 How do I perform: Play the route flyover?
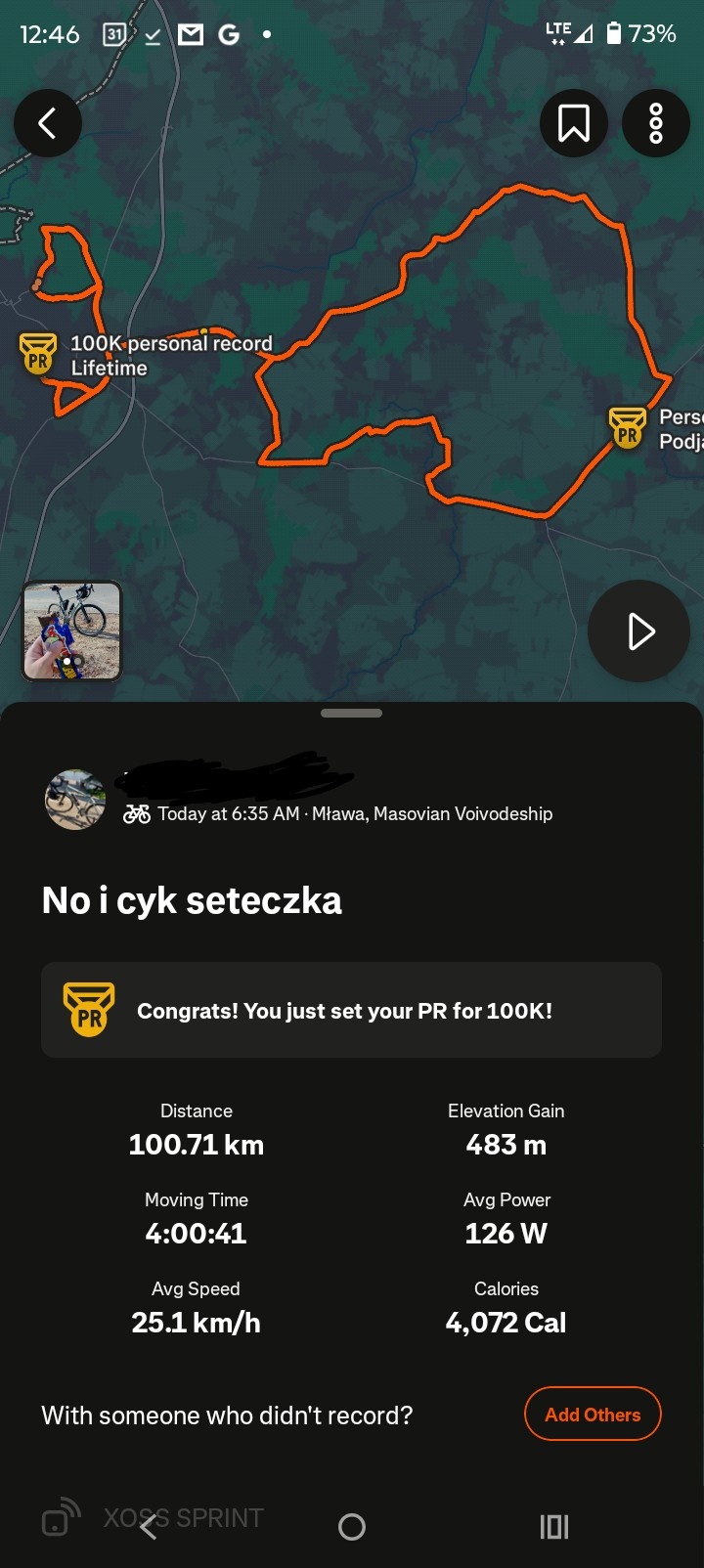pos(639,632)
